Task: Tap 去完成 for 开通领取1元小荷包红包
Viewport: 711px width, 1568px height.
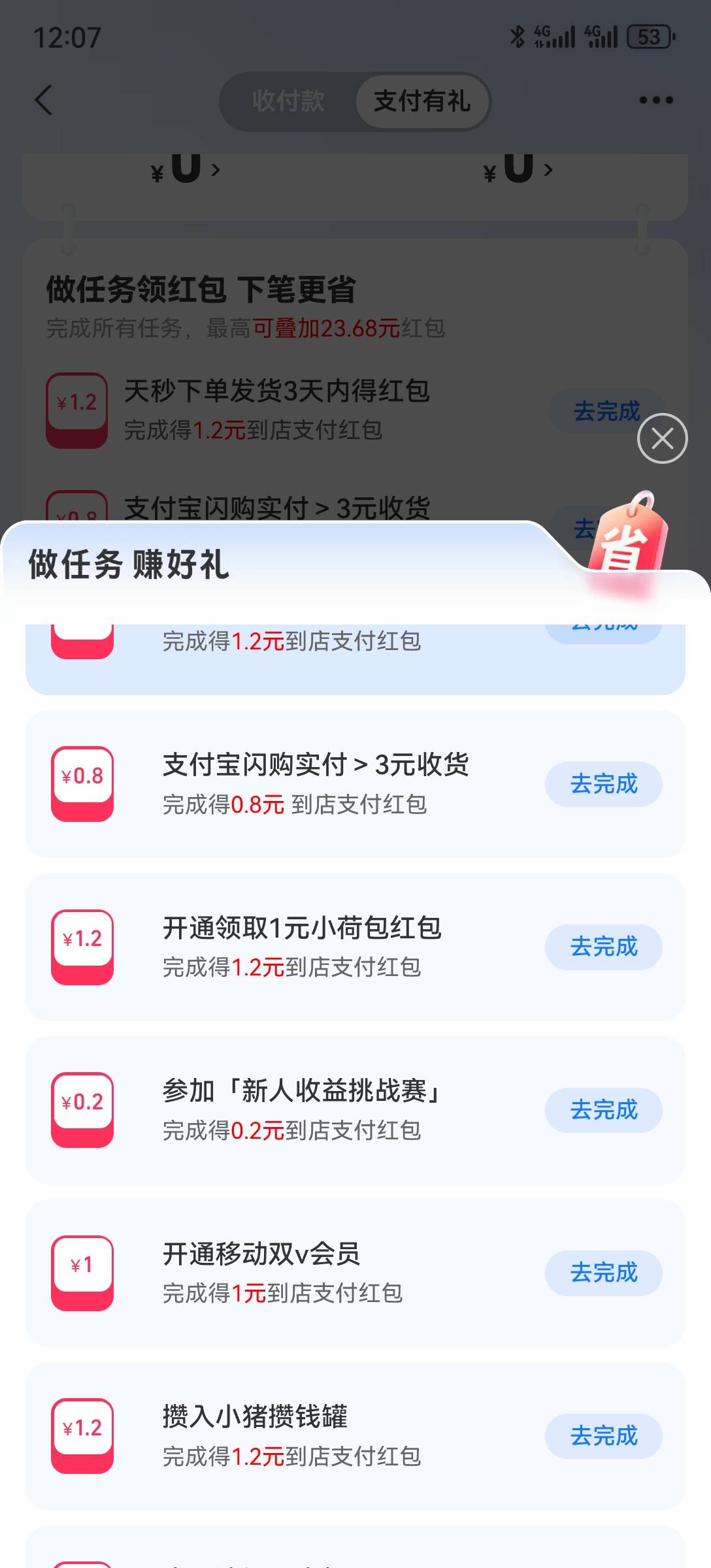Action: pos(604,947)
